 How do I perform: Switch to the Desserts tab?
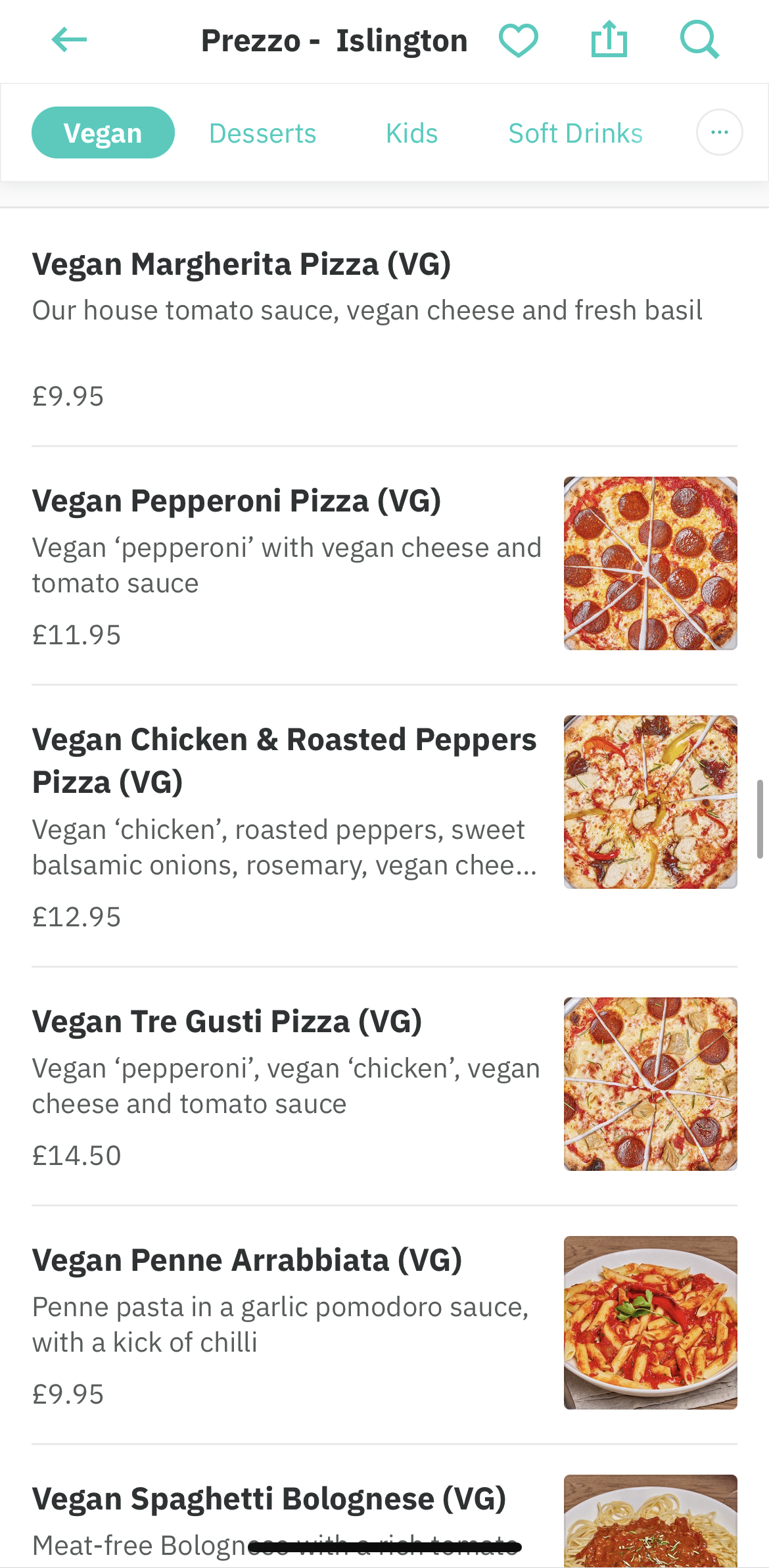point(262,133)
